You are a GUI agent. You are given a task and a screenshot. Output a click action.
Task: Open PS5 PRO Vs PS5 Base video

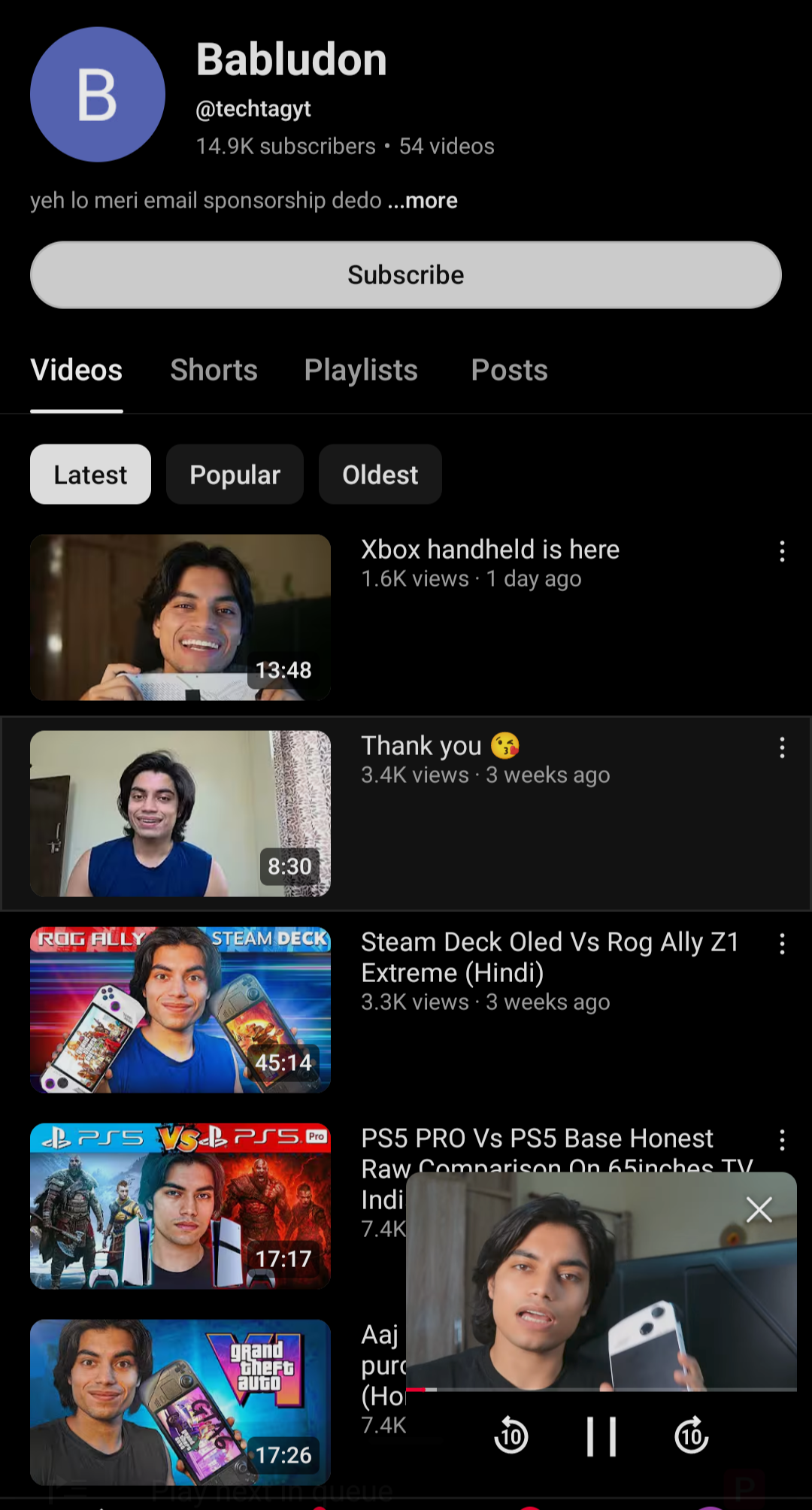(180, 1206)
